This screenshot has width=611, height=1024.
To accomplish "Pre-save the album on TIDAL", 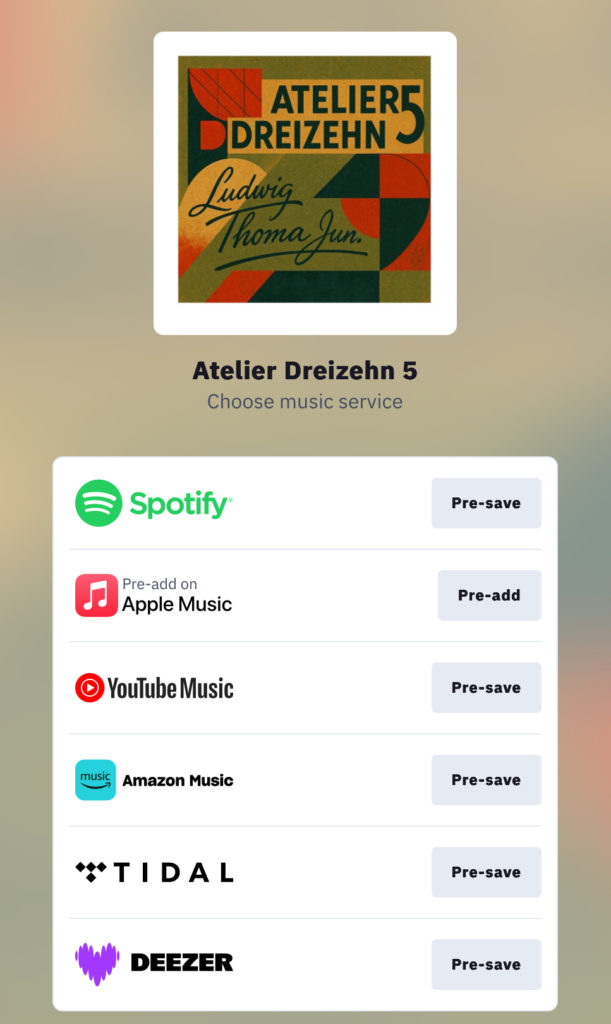I will [x=486, y=872].
